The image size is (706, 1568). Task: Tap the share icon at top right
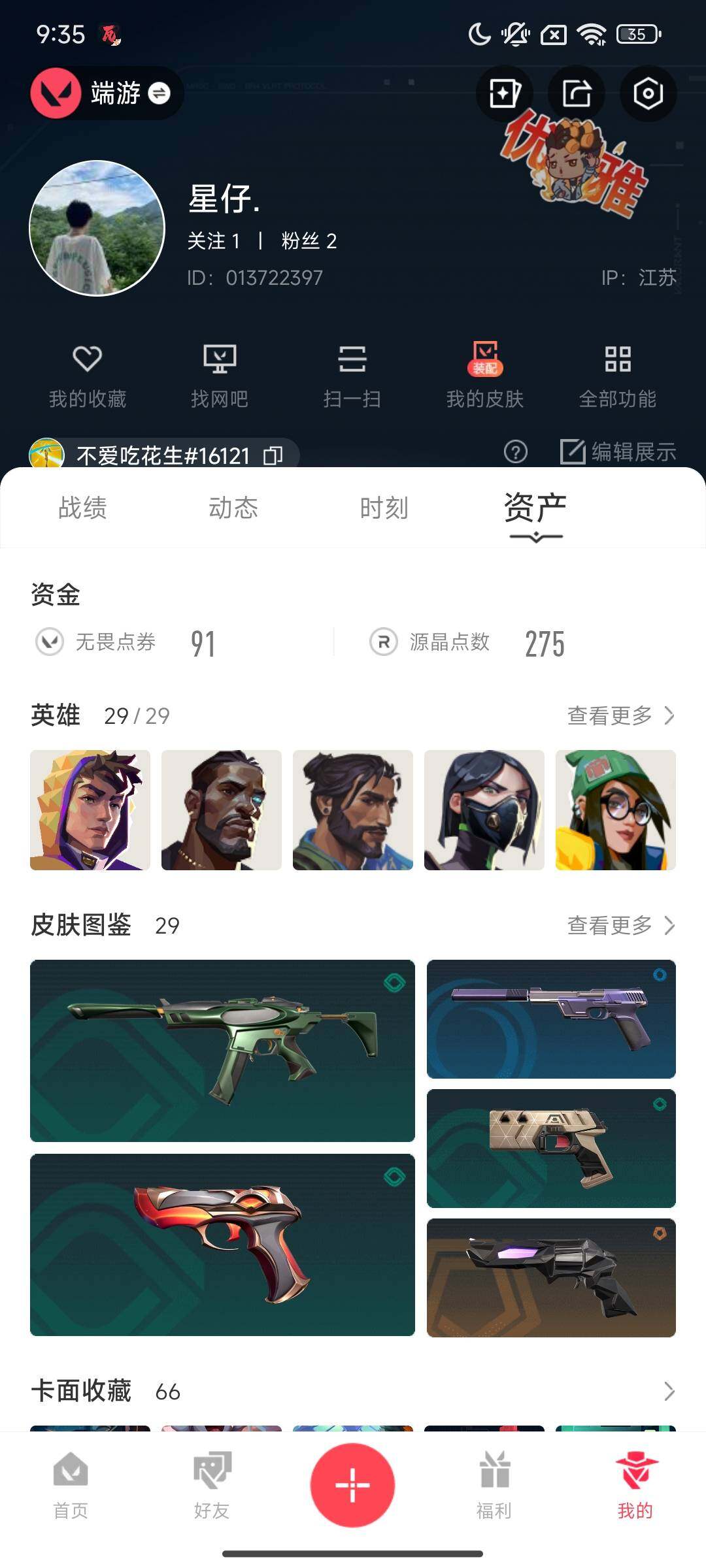pos(576,93)
